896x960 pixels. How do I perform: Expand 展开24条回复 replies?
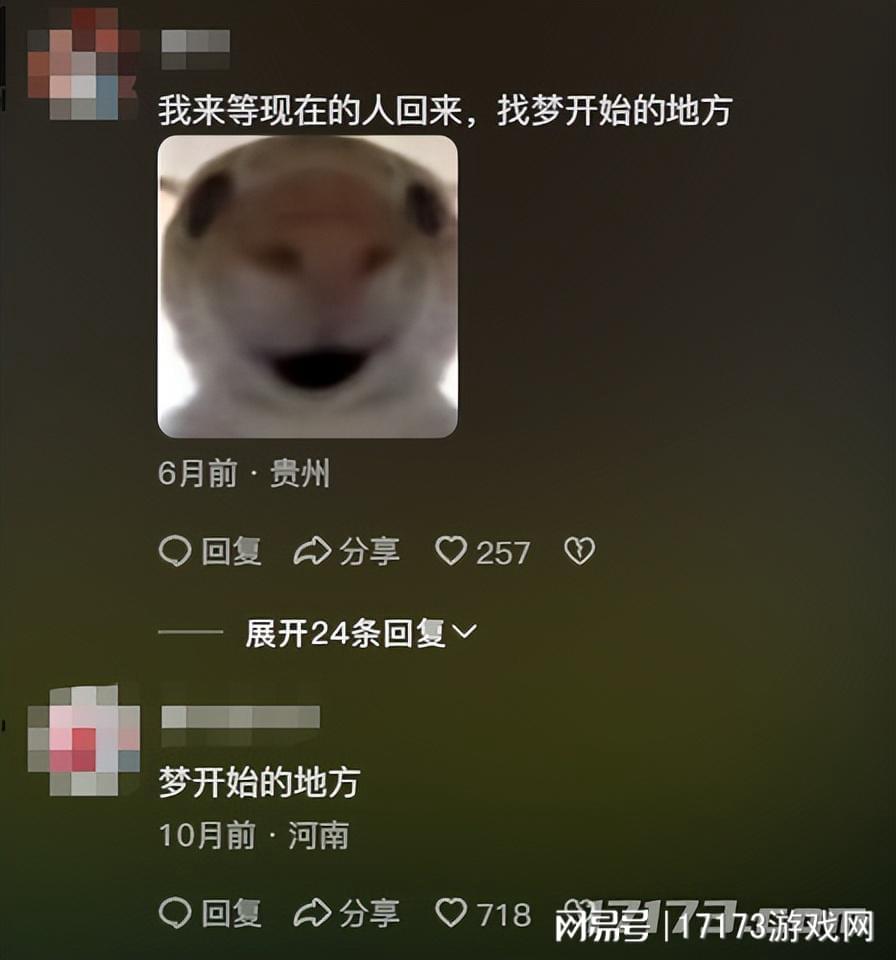(360, 633)
